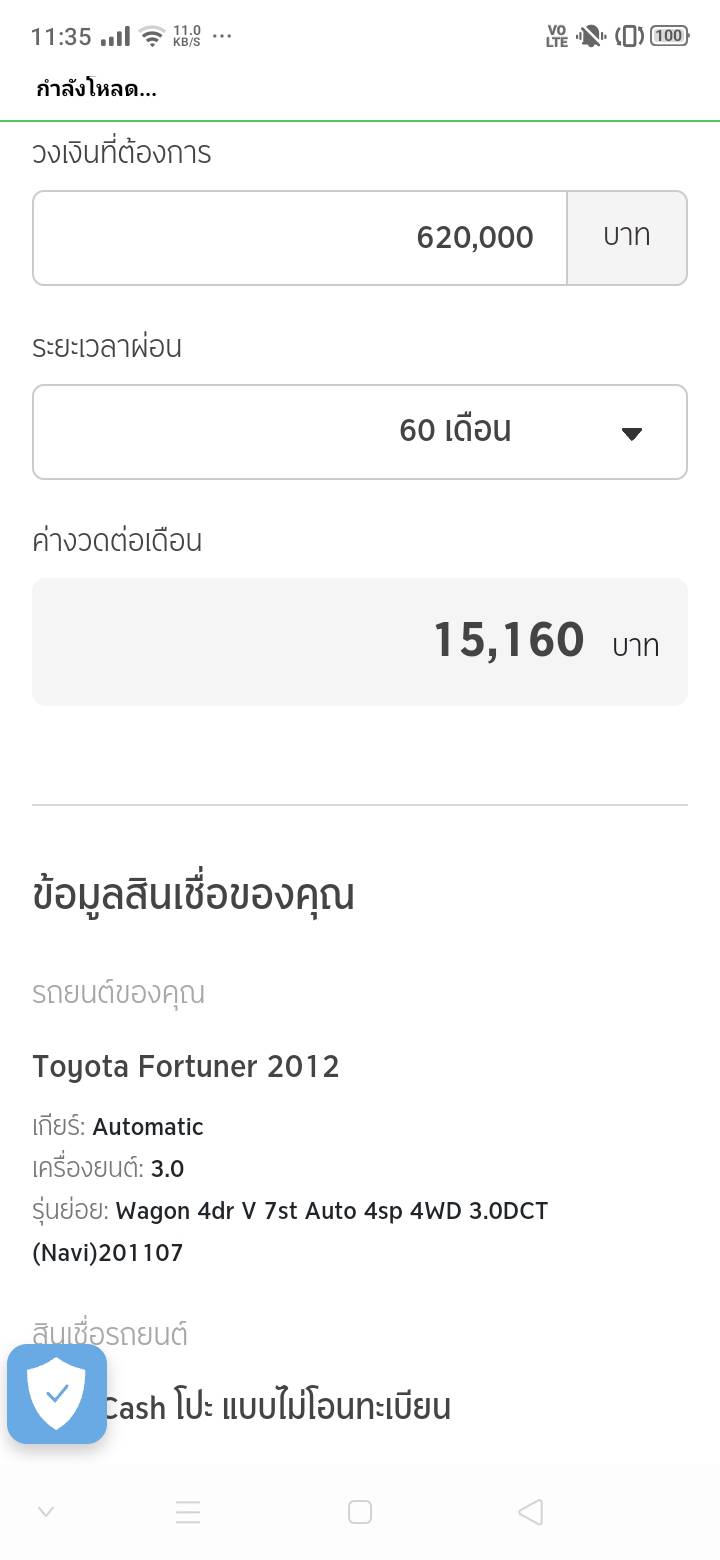Image resolution: width=720 pixels, height=1560 pixels.
Task: Open the 60 เดือน installment period dropdown
Action: 360,432
